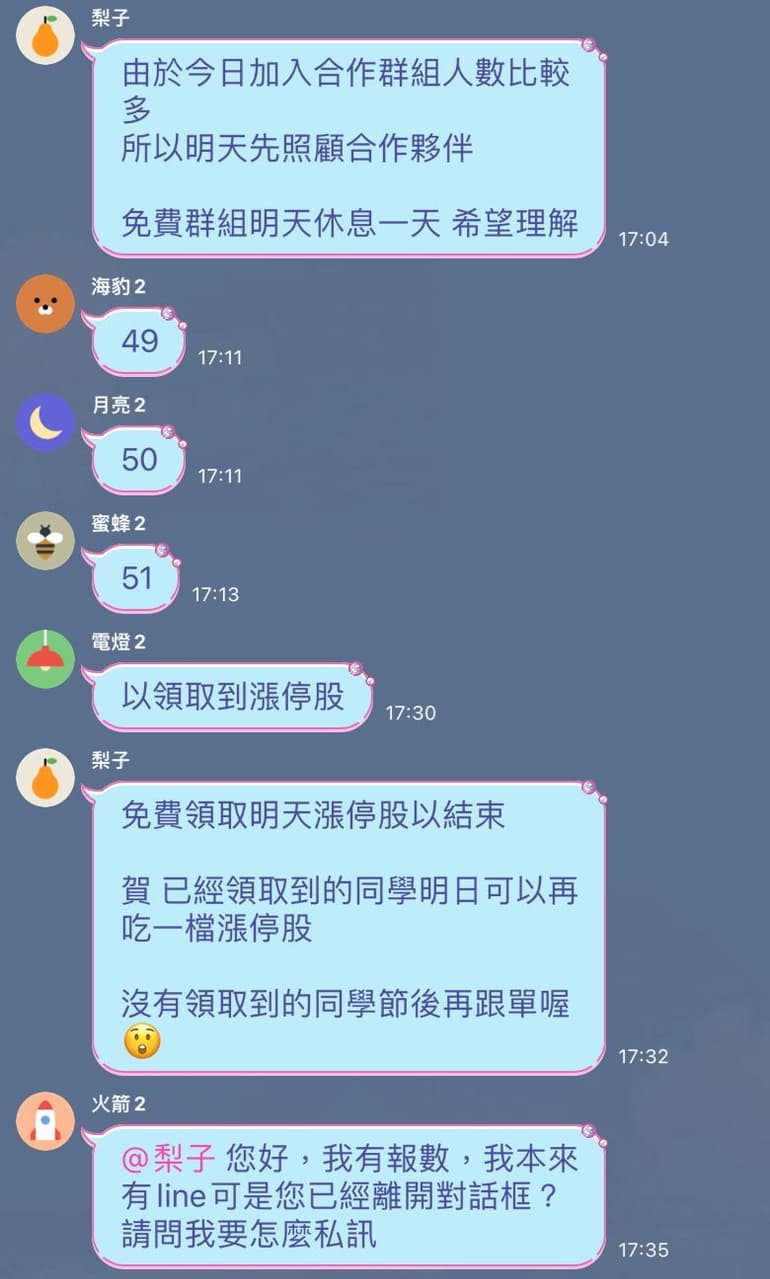View 火箭2's rocket avatar profile
This screenshot has width=770, height=1279.
tap(45, 1121)
